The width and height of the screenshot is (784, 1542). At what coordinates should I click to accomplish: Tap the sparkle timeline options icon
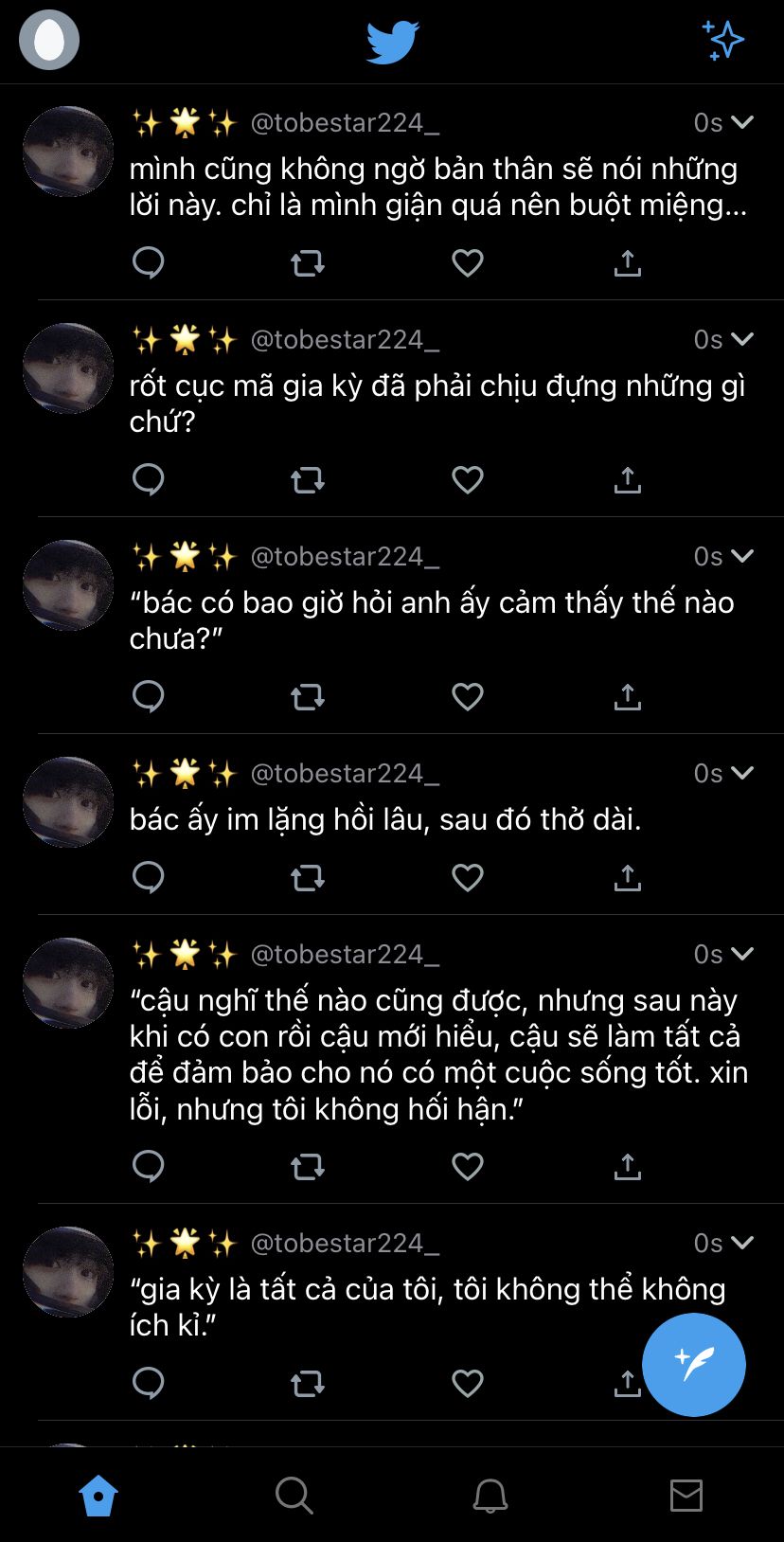tap(723, 40)
